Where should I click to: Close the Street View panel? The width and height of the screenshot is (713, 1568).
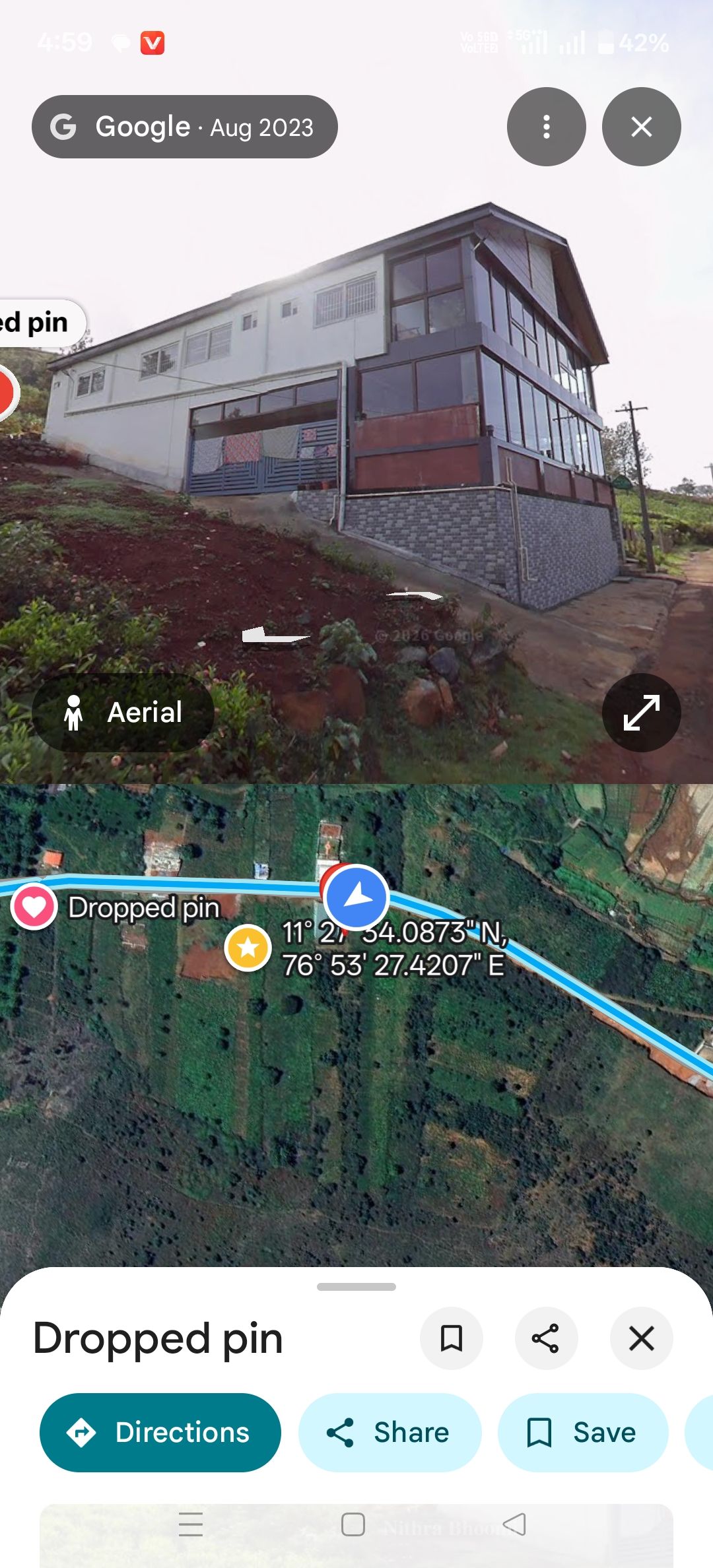[641, 127]
